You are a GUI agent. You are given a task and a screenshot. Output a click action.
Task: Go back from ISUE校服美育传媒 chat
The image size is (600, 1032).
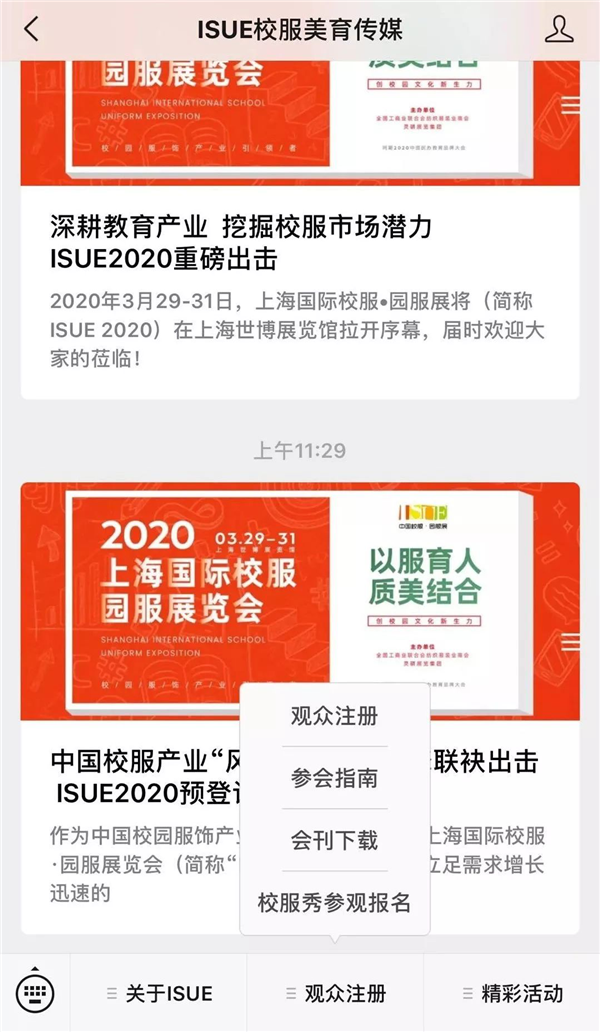point(32,29)
